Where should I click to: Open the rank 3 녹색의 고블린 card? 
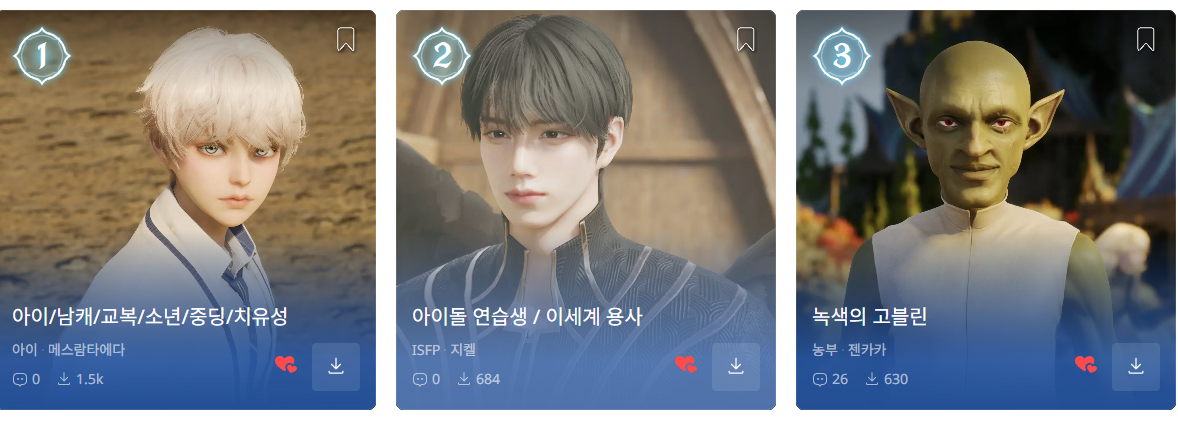[987, 180]
